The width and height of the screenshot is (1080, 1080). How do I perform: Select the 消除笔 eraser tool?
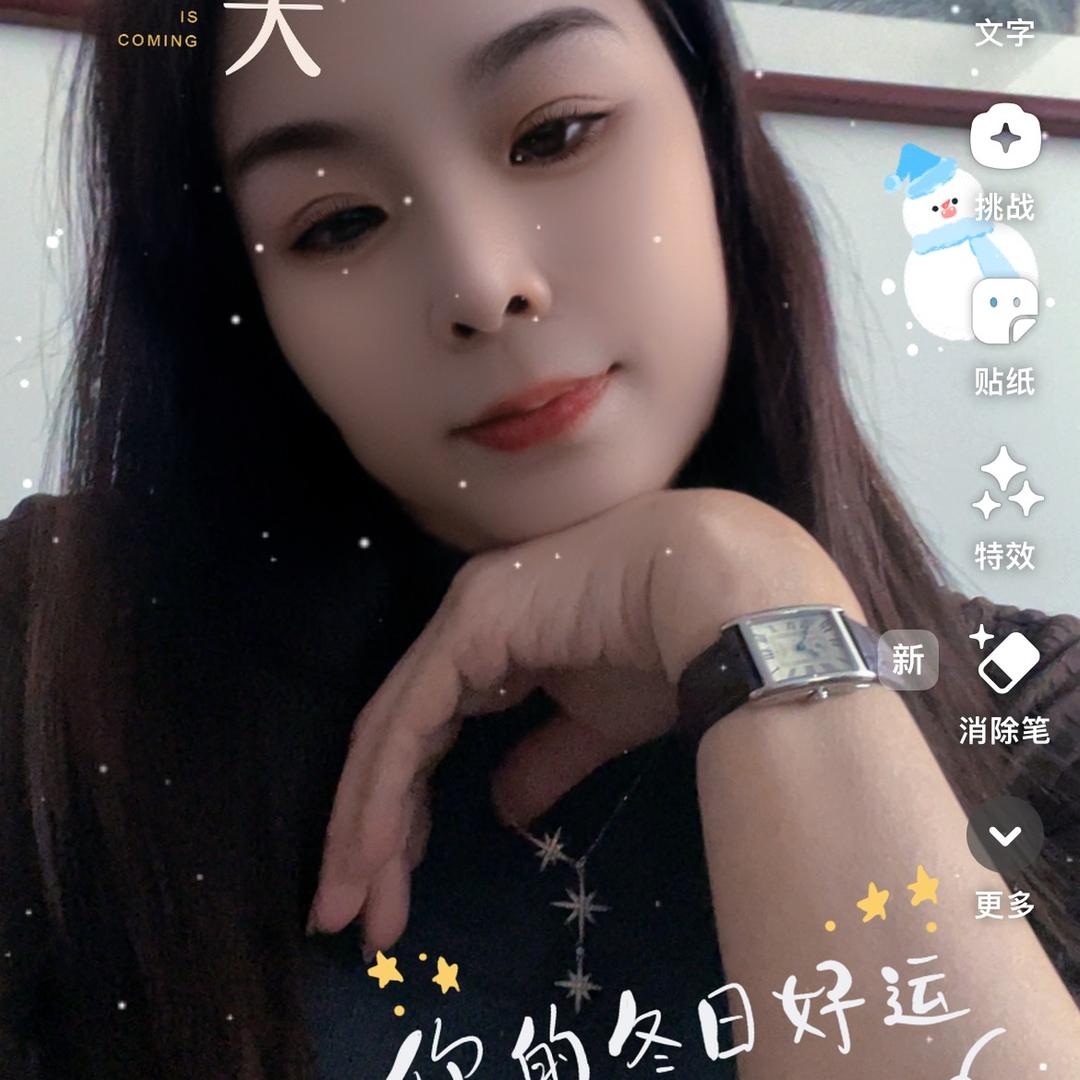click(1005, 685)
